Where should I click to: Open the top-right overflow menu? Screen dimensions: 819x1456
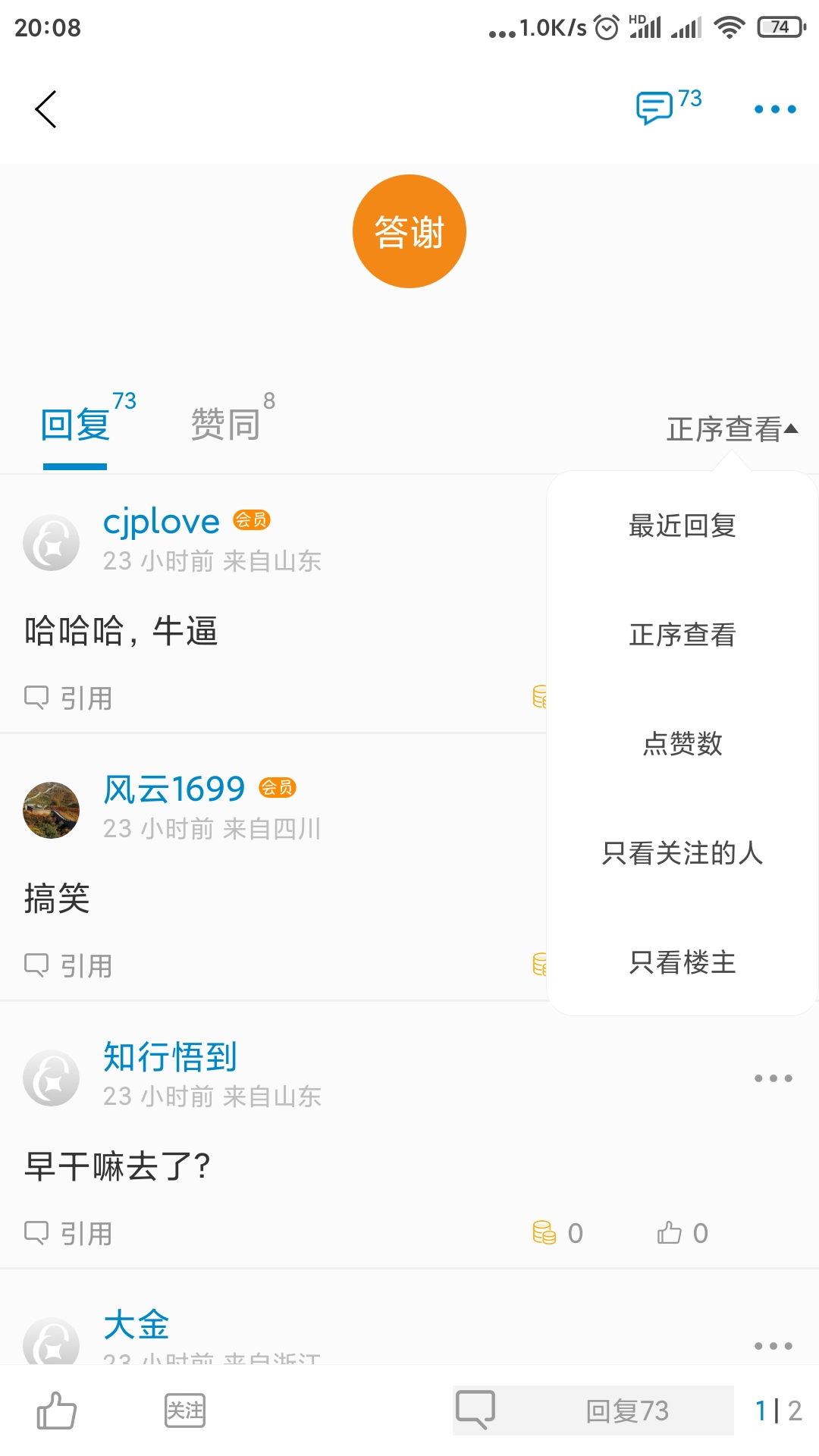774,109
